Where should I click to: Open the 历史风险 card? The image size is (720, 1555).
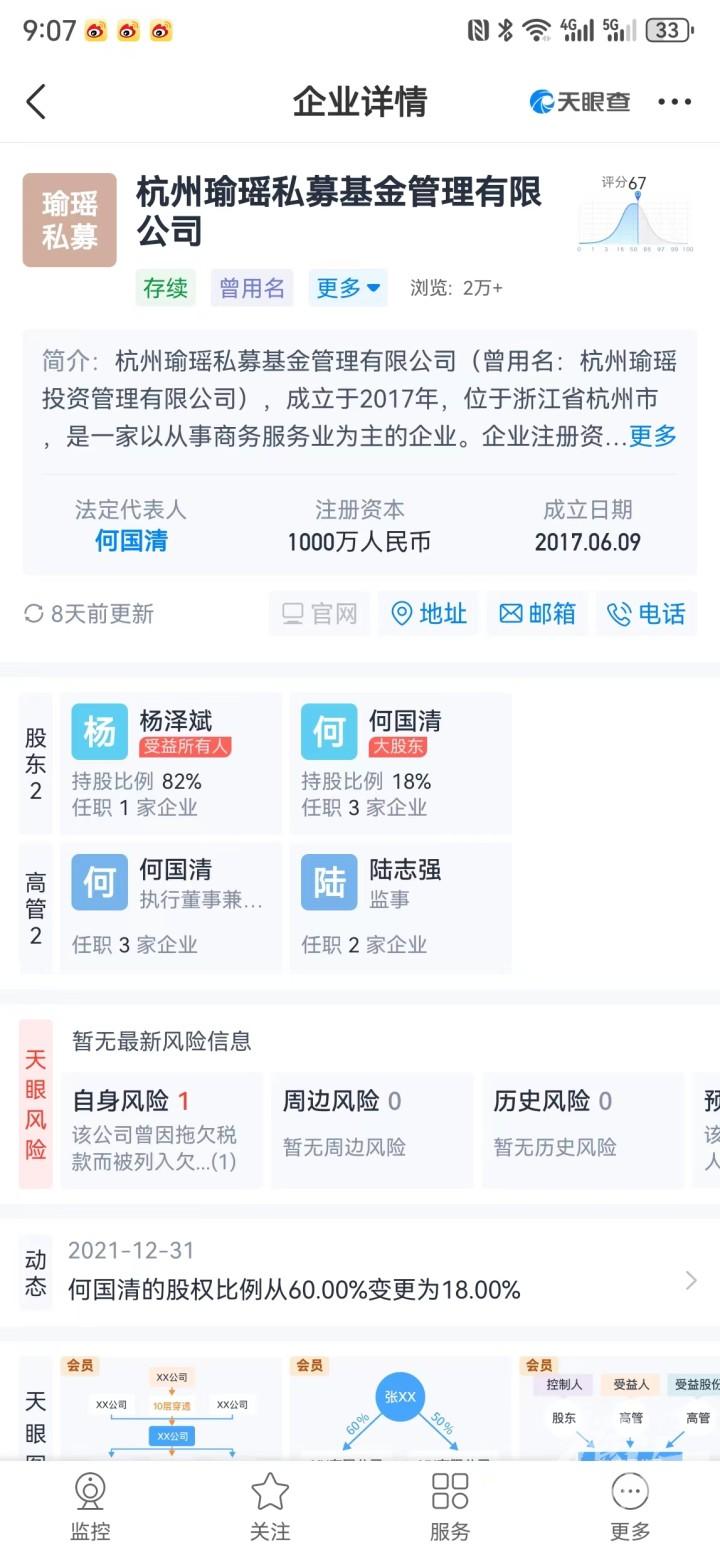pos(580,1130)
